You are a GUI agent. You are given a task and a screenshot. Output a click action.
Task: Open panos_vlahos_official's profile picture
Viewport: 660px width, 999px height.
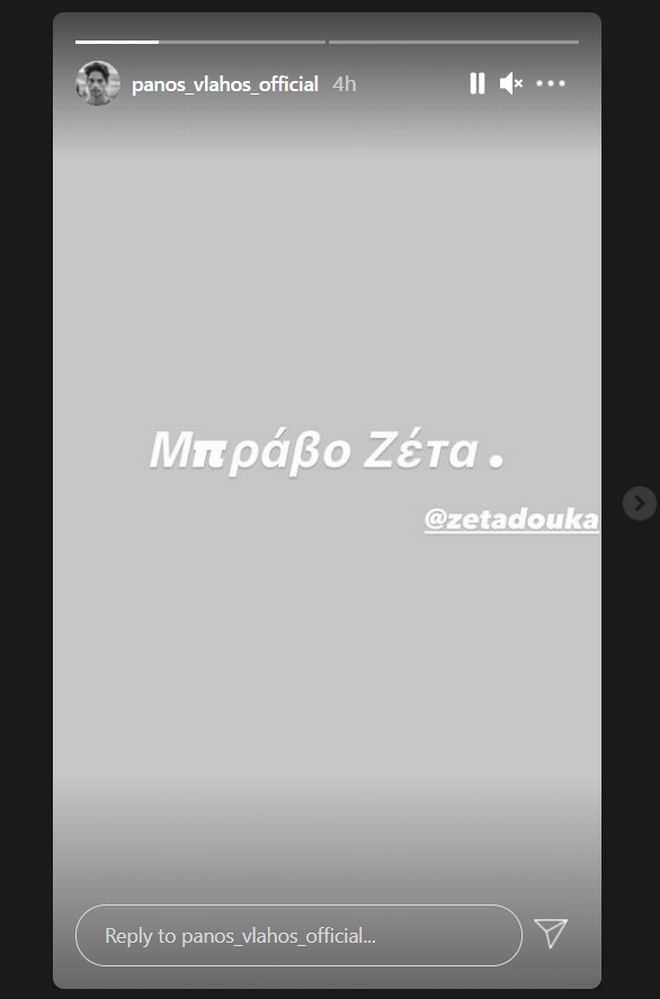[x=98, y=84]
